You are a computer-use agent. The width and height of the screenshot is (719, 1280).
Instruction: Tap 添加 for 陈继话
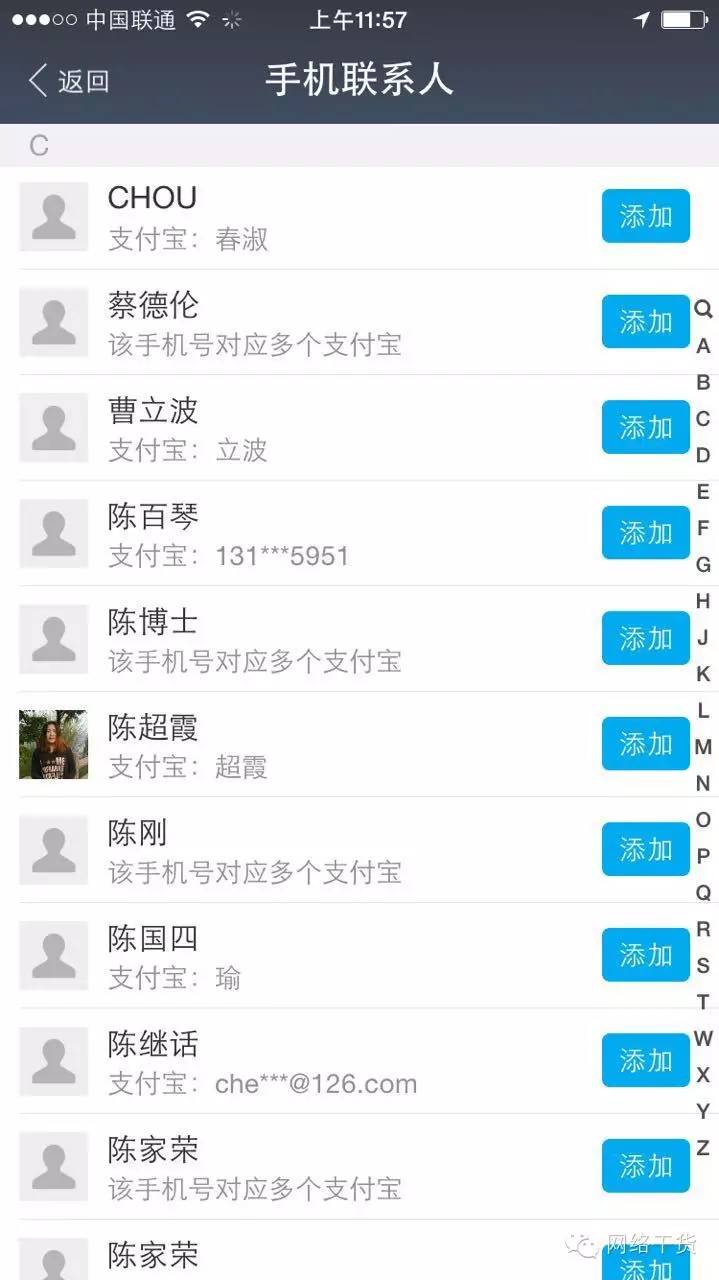pyautogui.click(x=645, y=1061)
